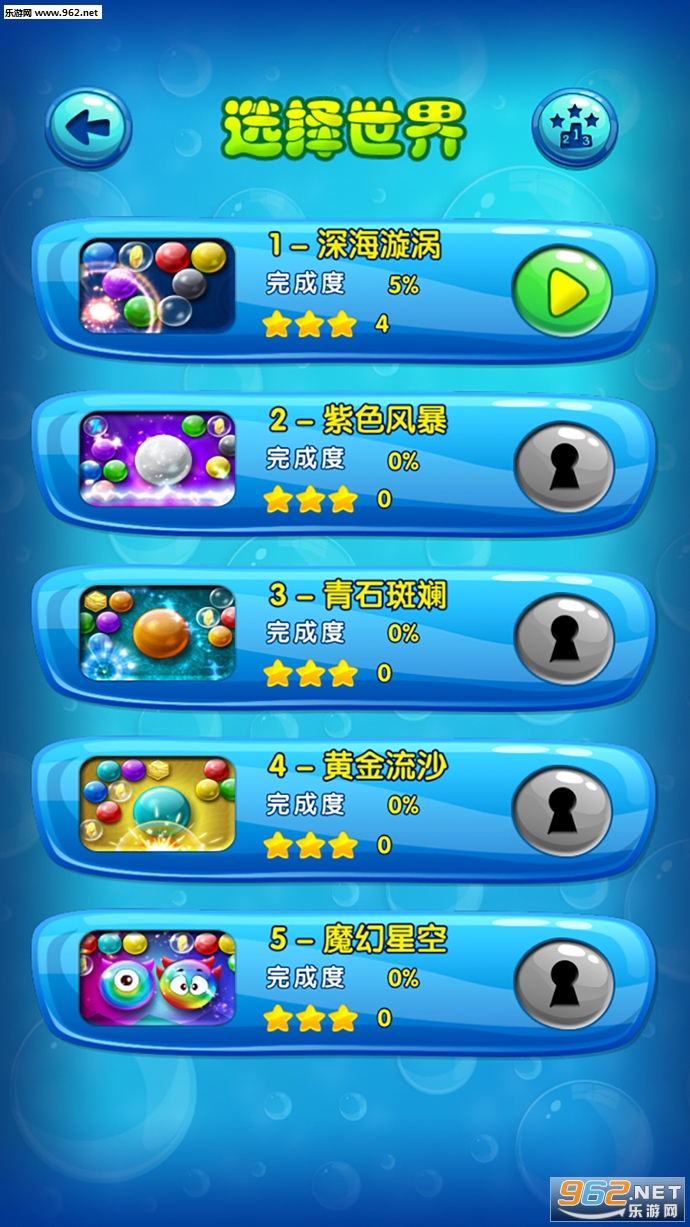Open the 深海漩涡 world thumbnail
Viewport: 690px width, 1227px height.
pos(157,286)
